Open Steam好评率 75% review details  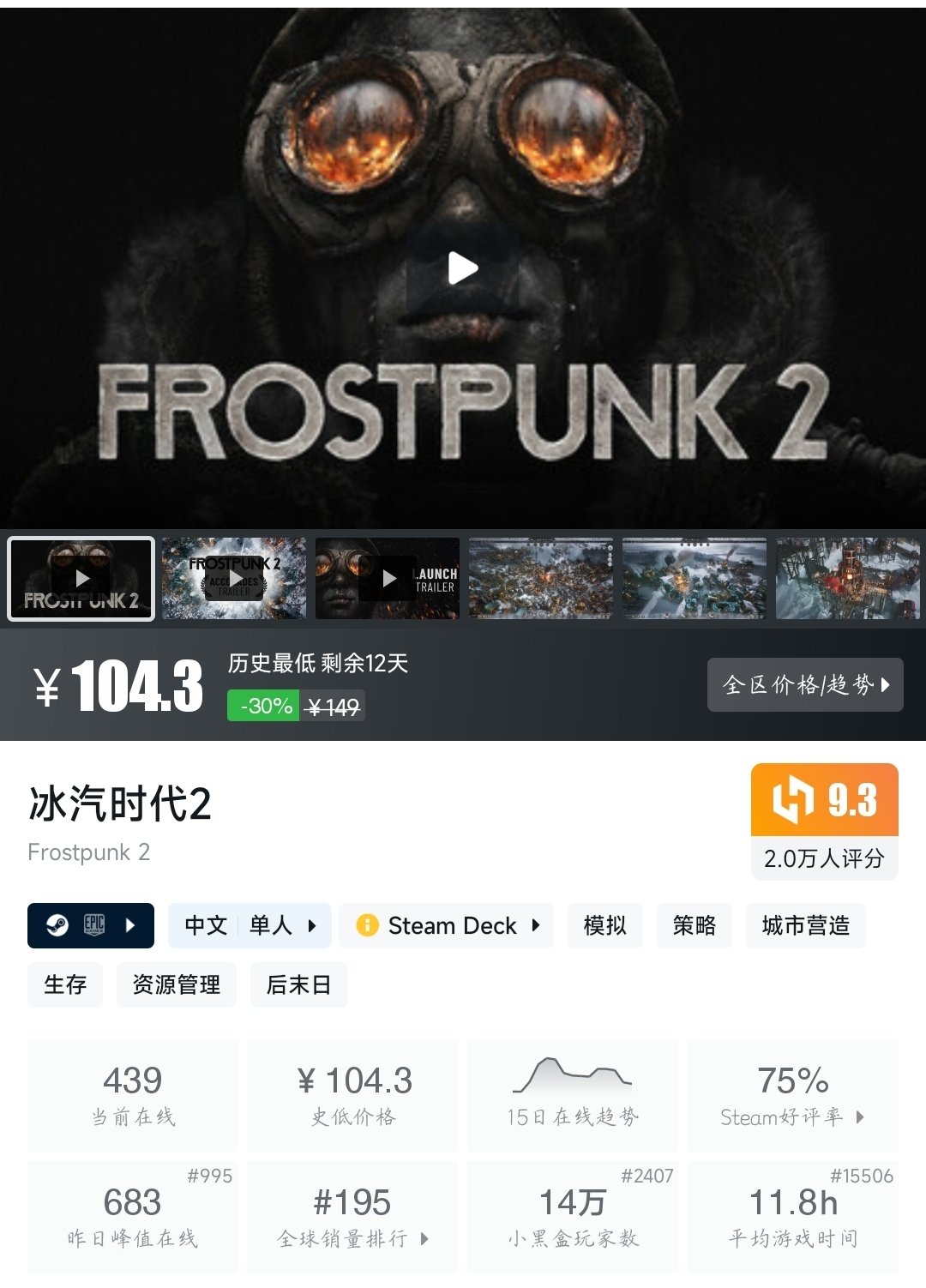pyautogui.click(x=793, y=1095)
